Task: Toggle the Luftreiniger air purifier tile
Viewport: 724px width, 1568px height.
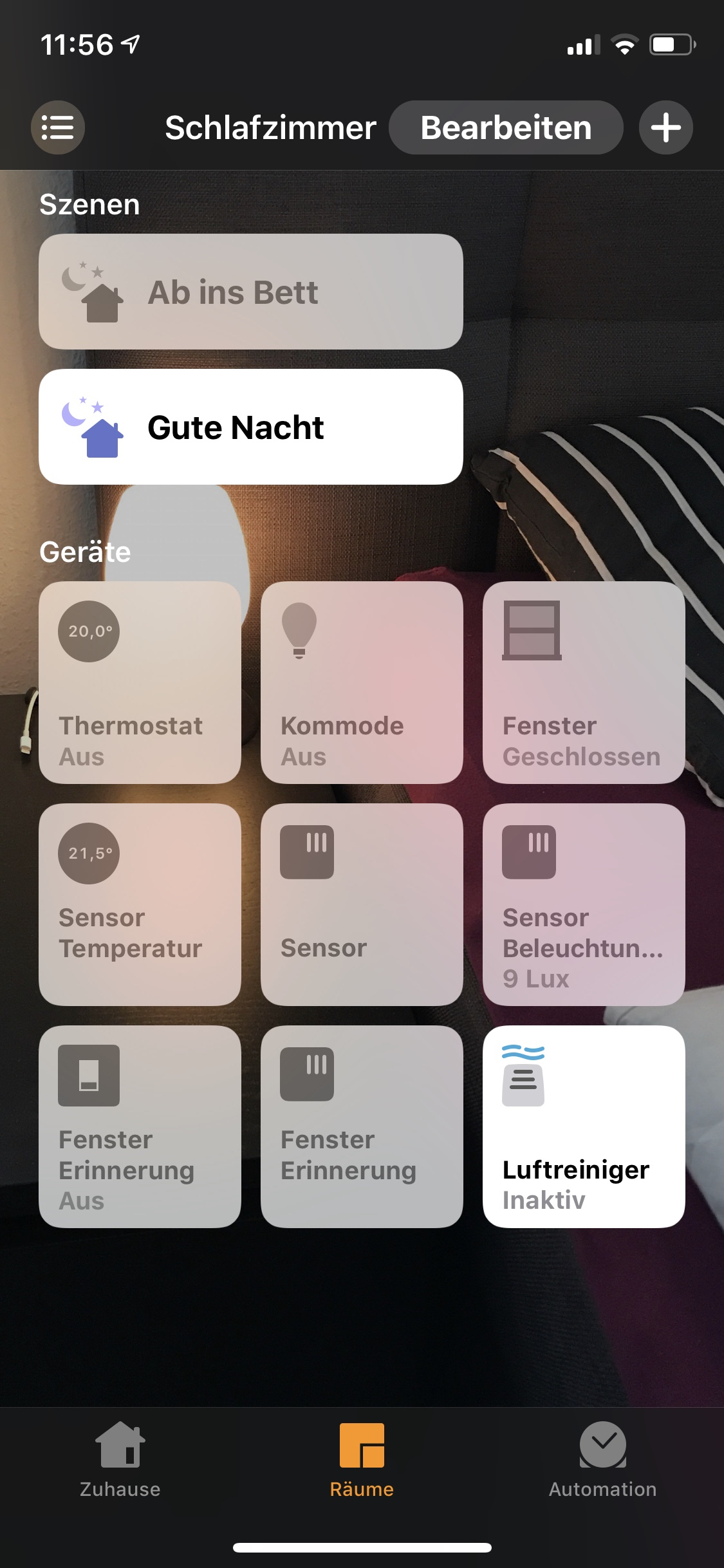Action: coord(584,1126)
